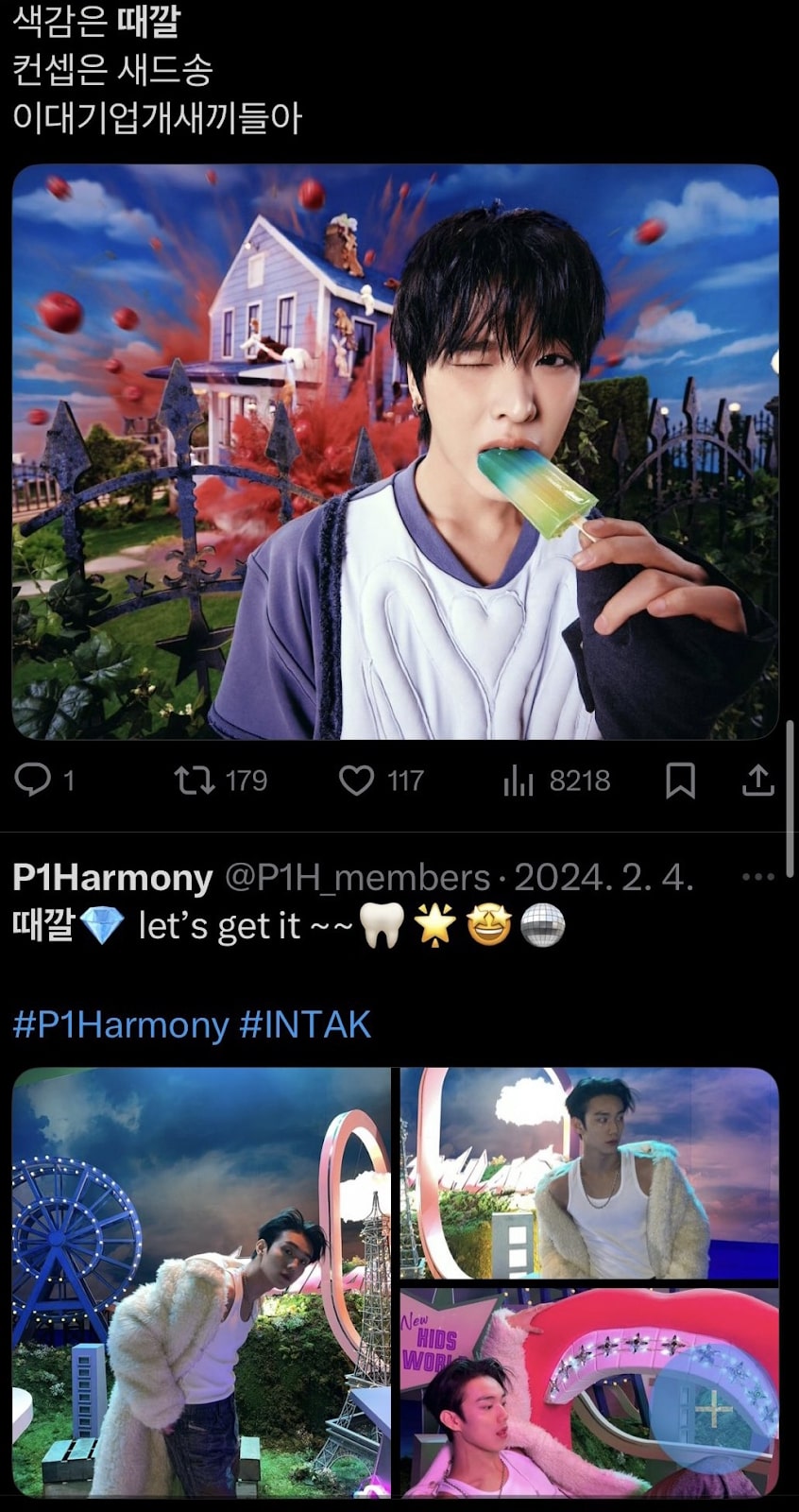
Task: Bookmark the popsicle photo post
Action: click(680, 780)
